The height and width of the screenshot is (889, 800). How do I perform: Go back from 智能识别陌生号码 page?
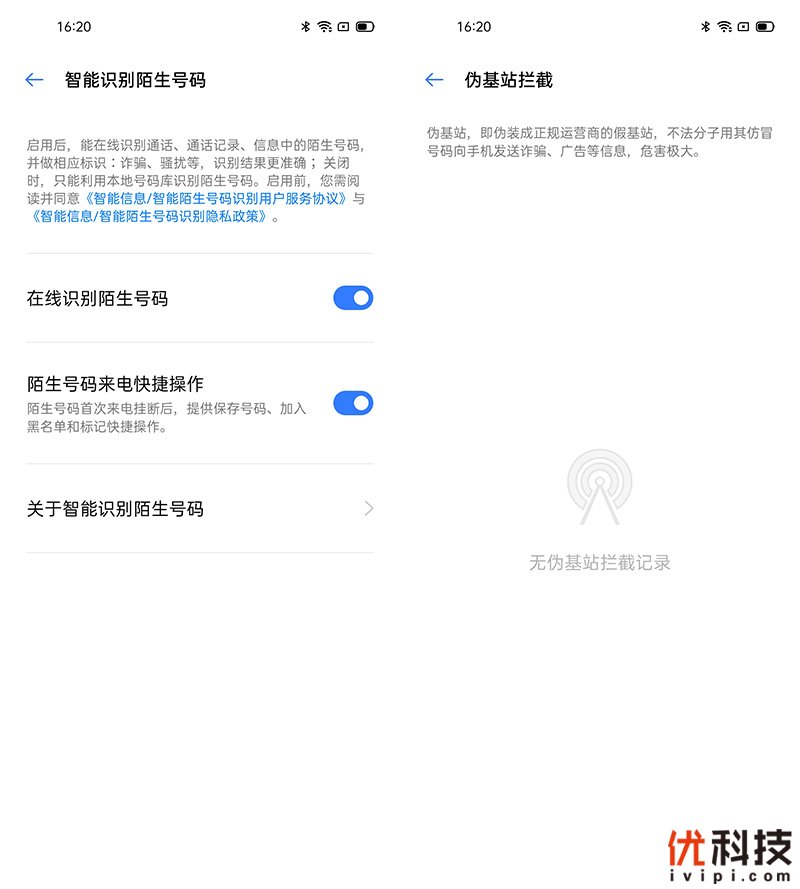click(x=35, y=80)
